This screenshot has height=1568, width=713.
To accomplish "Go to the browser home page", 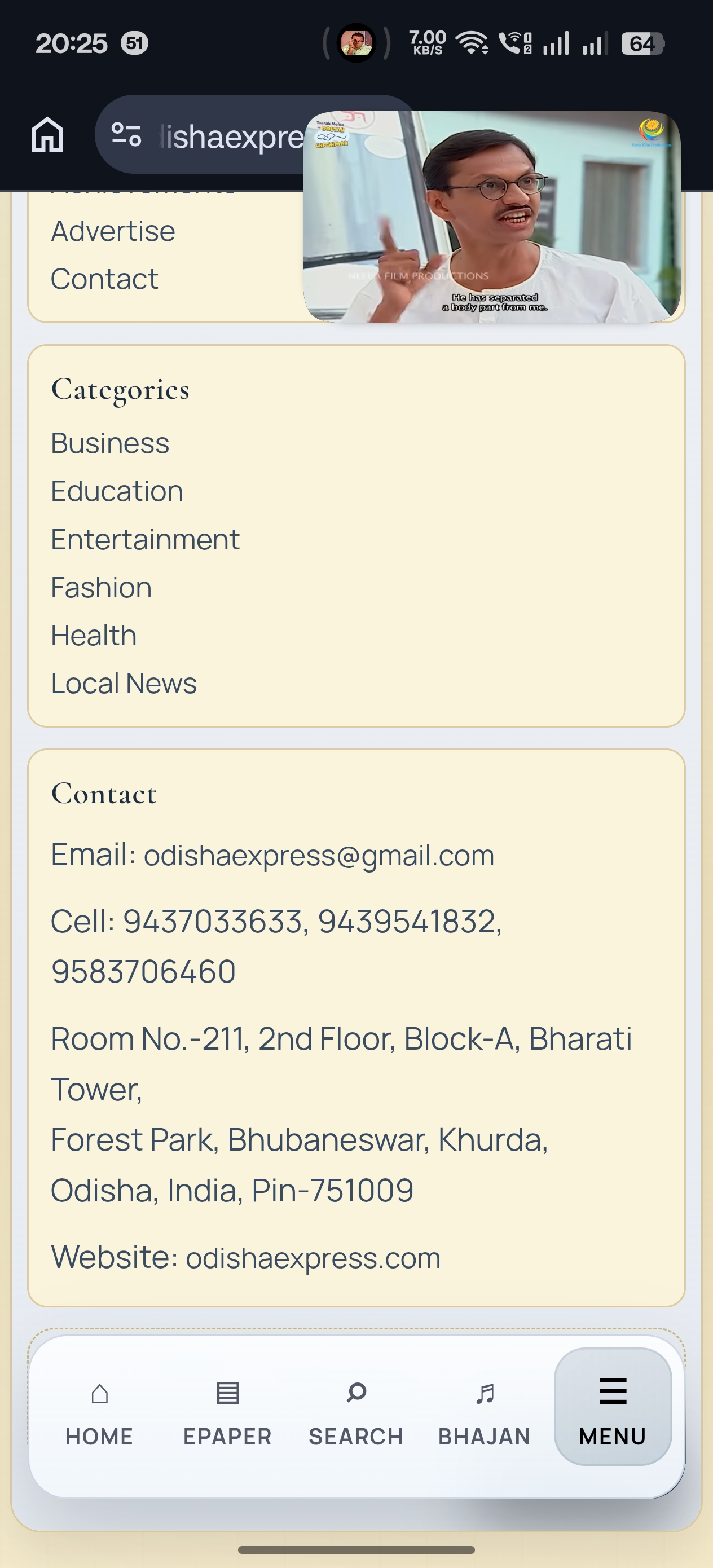I will (x=47, y=135).
